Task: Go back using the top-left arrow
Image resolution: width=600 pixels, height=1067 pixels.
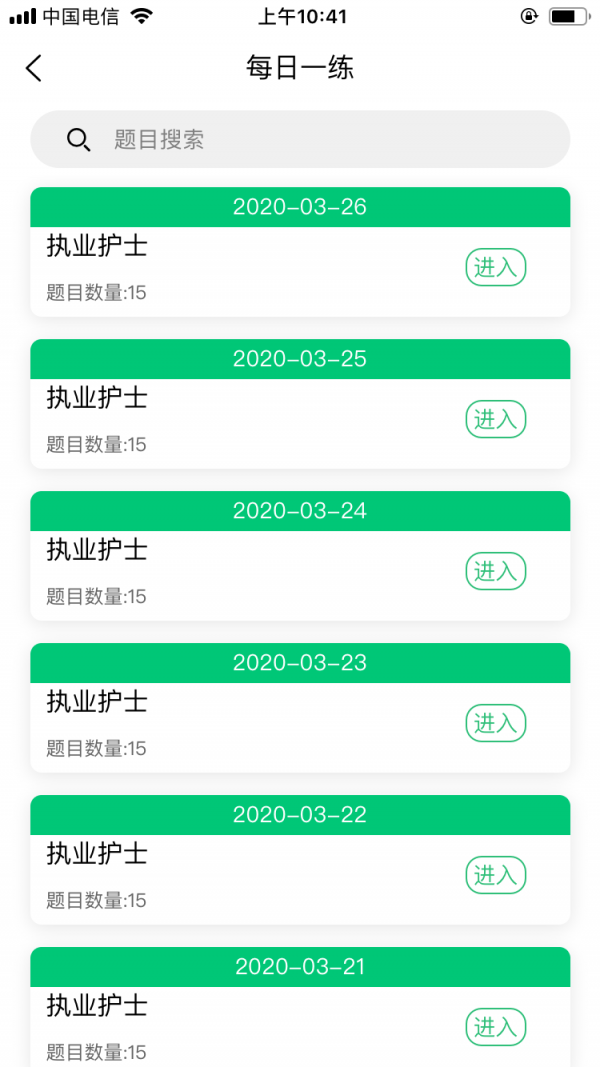Action: click(x=33, y=68)
